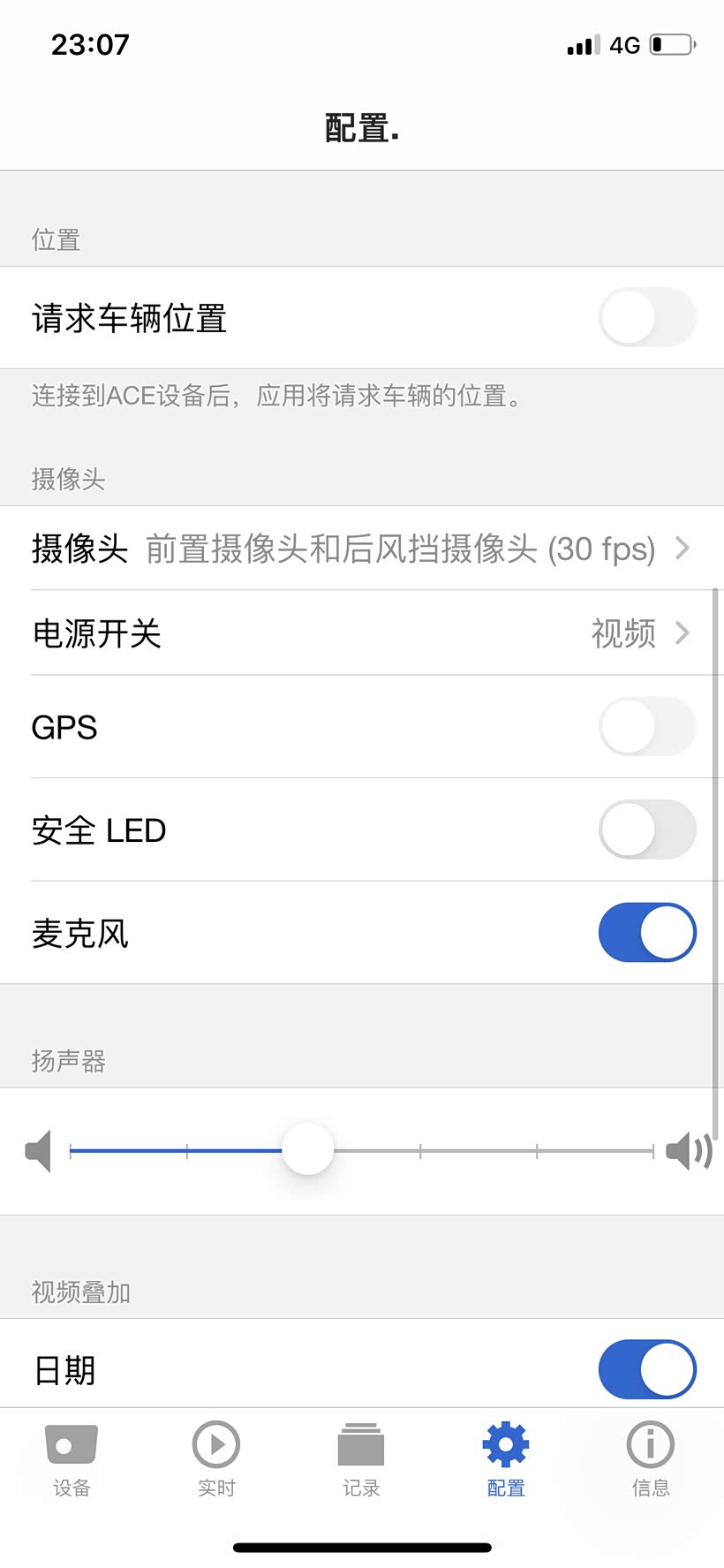Image resolution: width=724 pixels, height=1568 pixels.
Task: Enable the 请求车辆位置 switch
Action: click(x=647, y=317)
